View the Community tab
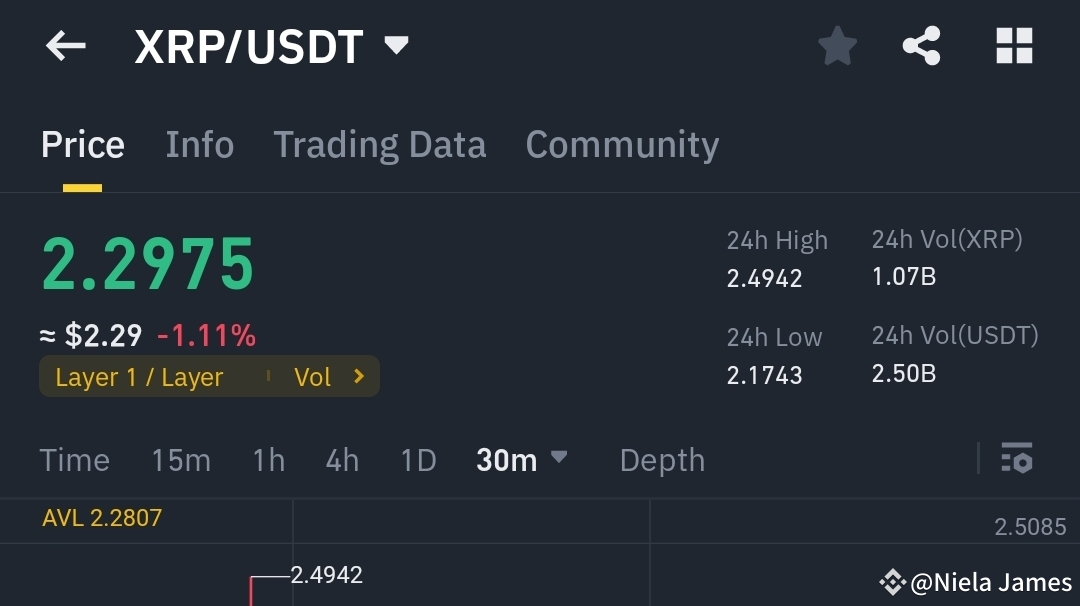The height and width of the screenshot is (606, 1080). click(623, 145)
